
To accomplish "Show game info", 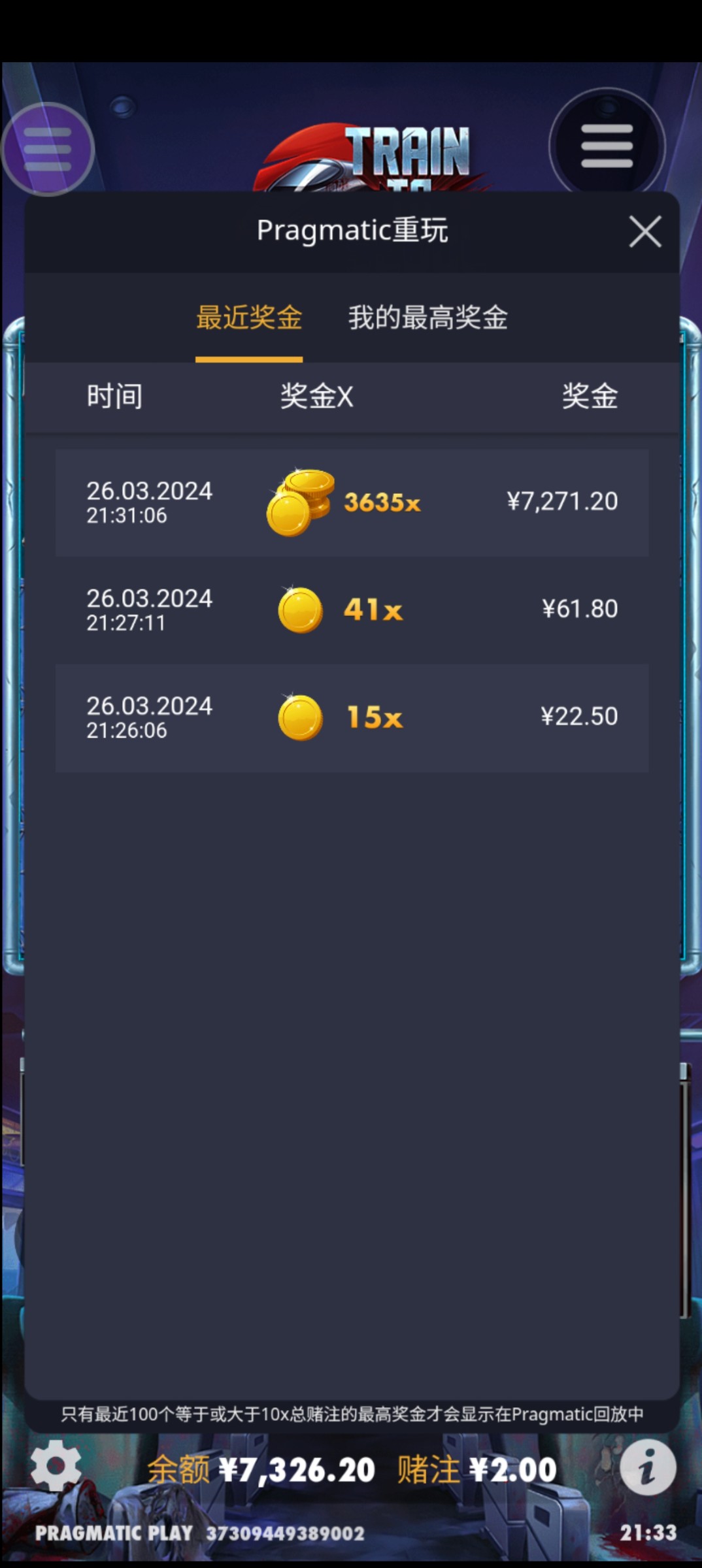I will click(x=647, y=1468).
